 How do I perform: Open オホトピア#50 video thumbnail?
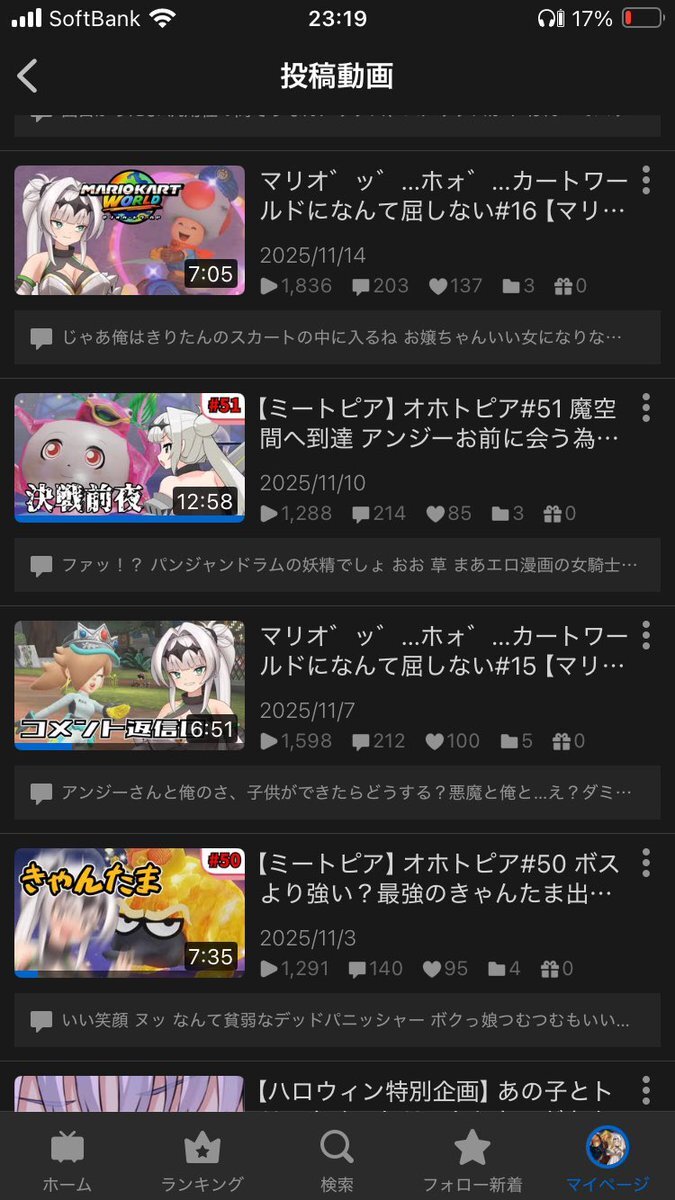(x=129, y=913)
